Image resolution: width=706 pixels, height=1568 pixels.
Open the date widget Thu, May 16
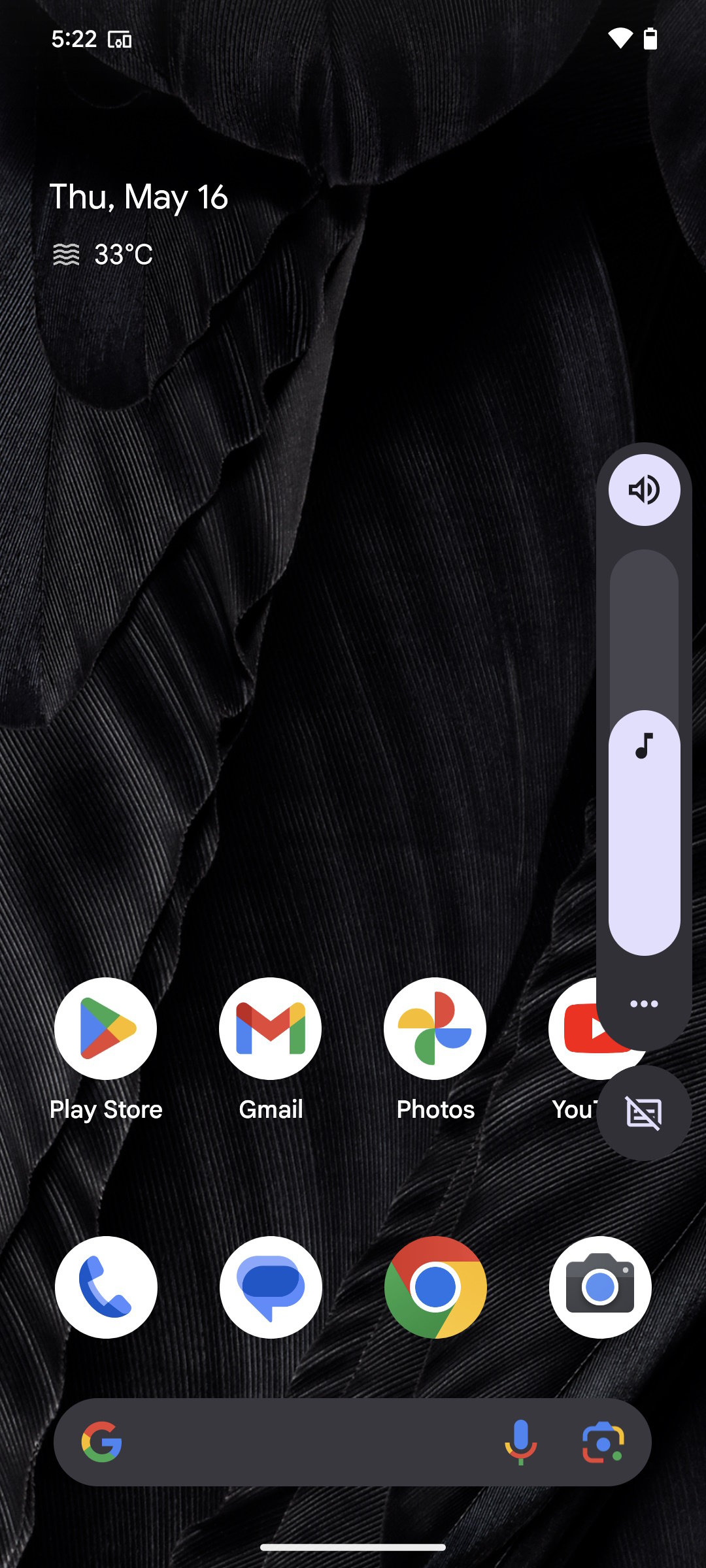(139, 197)
